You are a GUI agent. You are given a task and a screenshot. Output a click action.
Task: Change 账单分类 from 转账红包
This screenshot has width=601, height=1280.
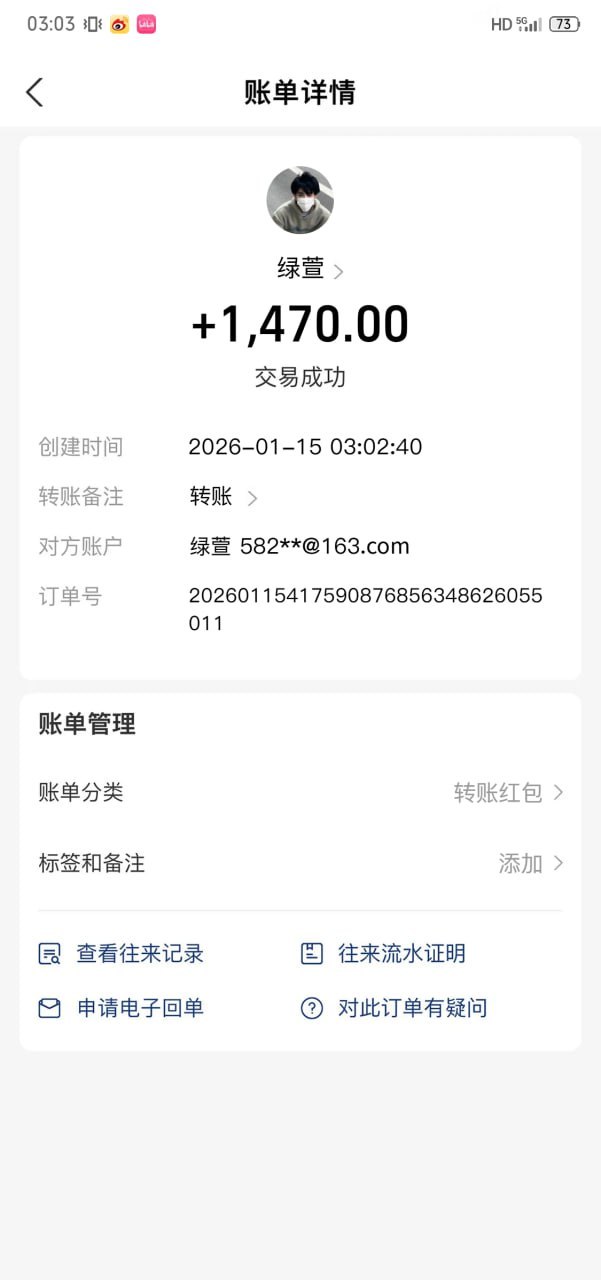click(x=508, y=793)
